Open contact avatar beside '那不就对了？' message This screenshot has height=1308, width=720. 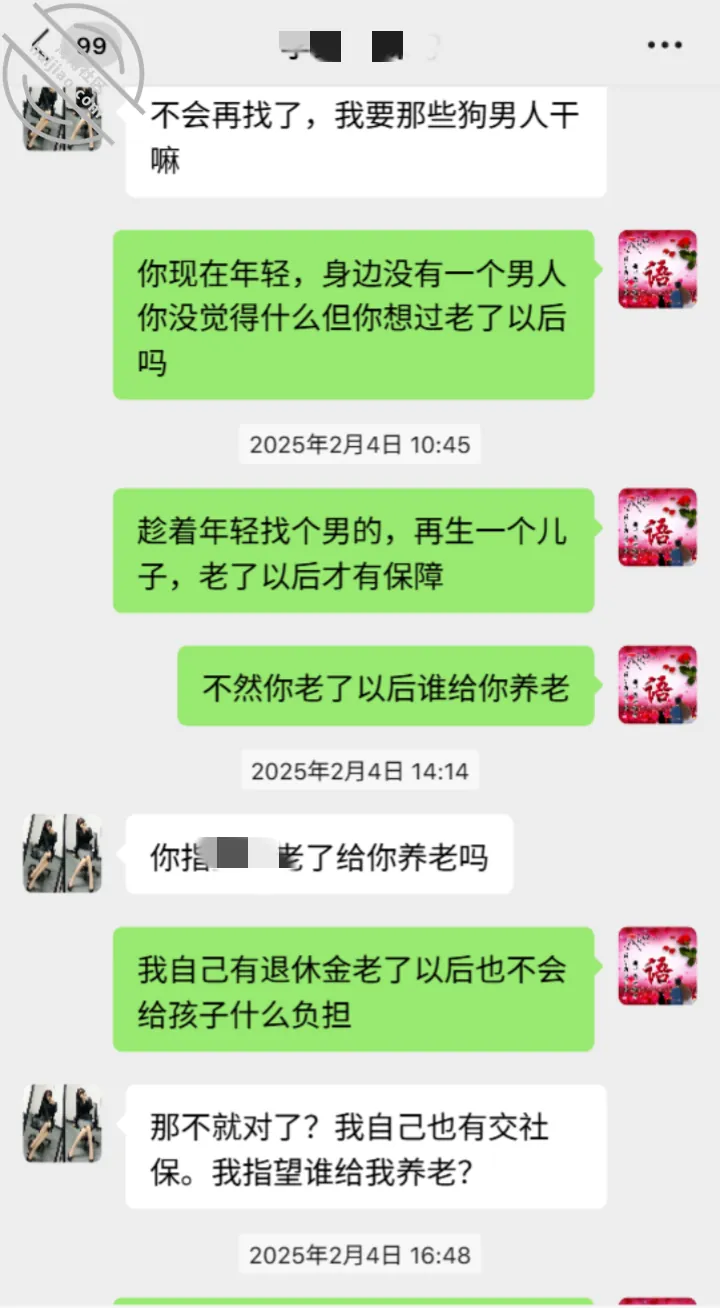62,1123
